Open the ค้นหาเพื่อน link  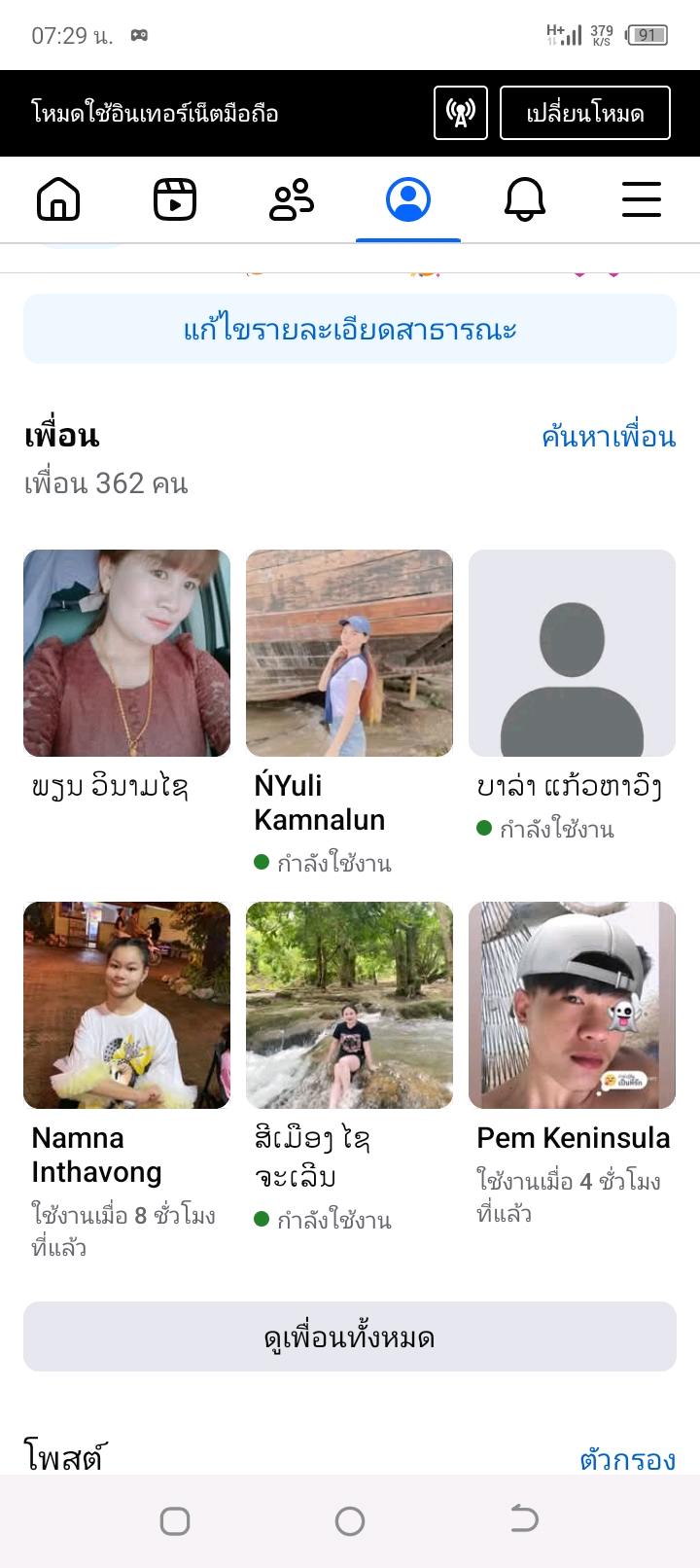tap(609, 437)
